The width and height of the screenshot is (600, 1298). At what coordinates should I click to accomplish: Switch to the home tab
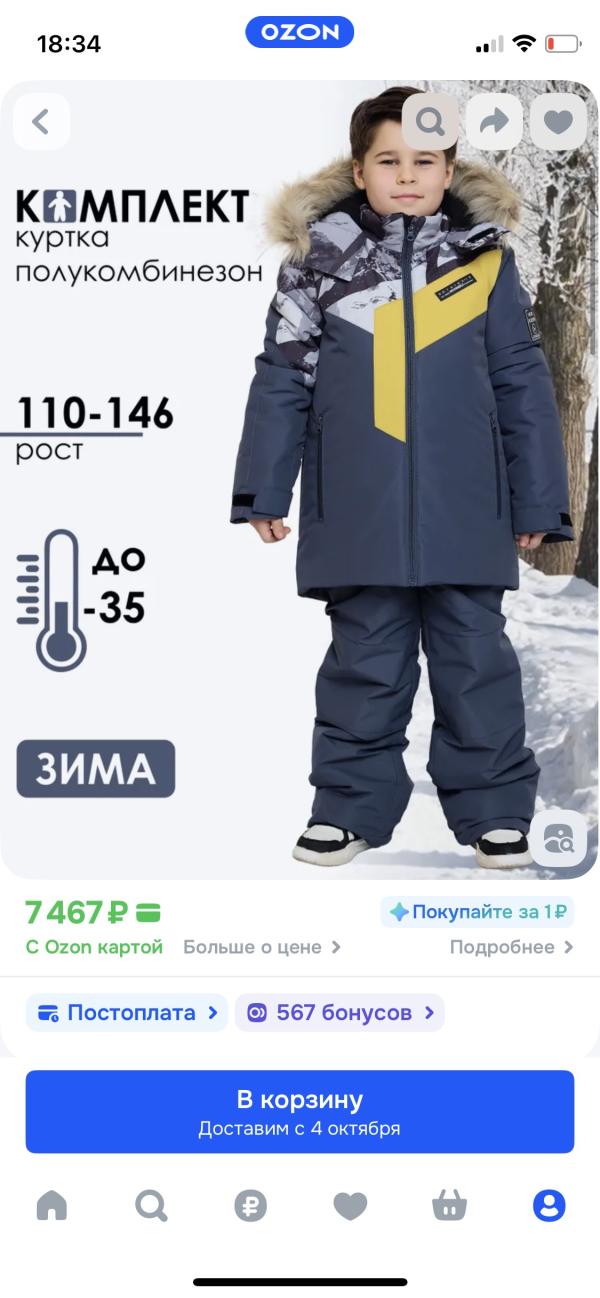click(52, 1206)
